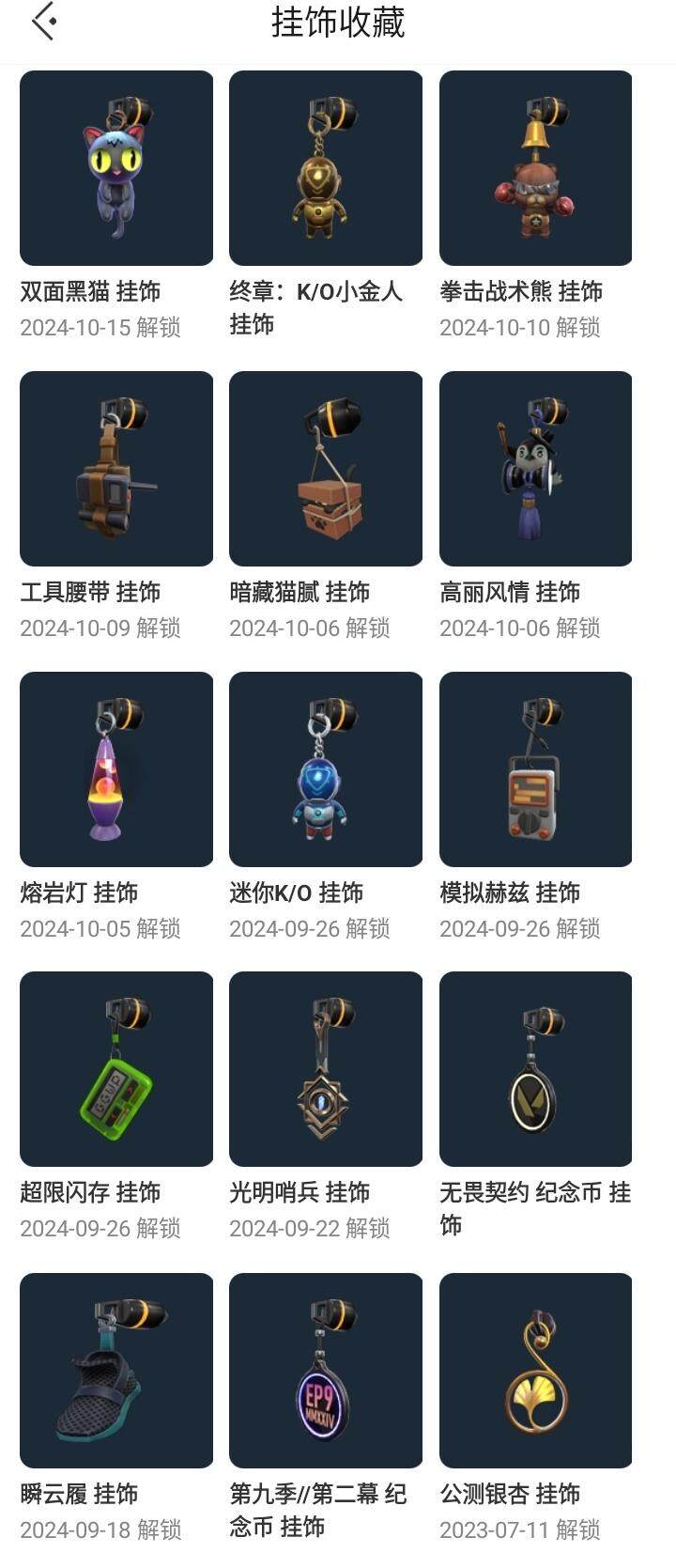Tap 光明哨兵 挂饰 item
Viewport: 676px width, 1568px height.
tap(326, 1069)
